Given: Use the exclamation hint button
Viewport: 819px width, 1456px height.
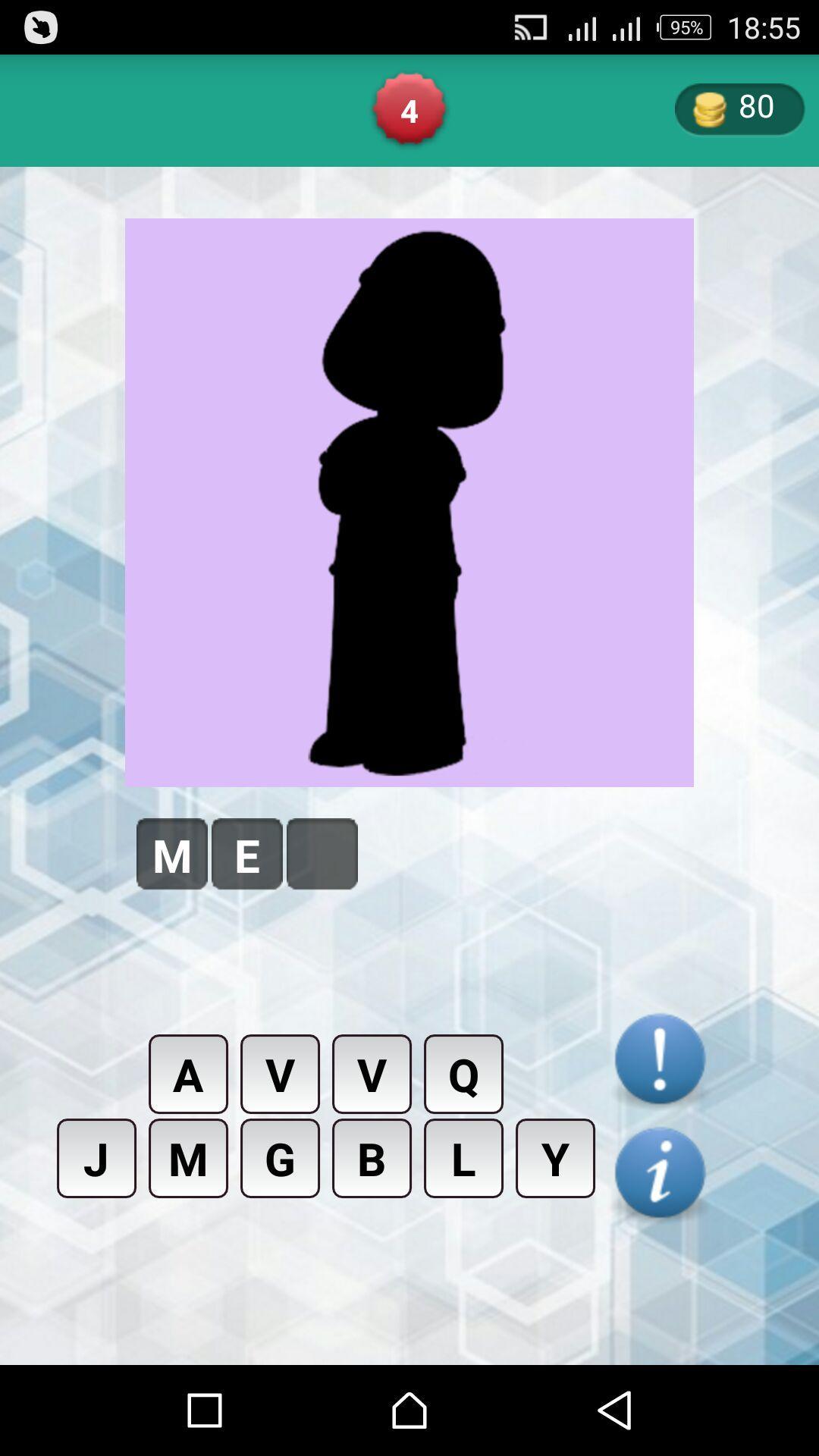Looking at the screenshot, I should (660, 1059).
